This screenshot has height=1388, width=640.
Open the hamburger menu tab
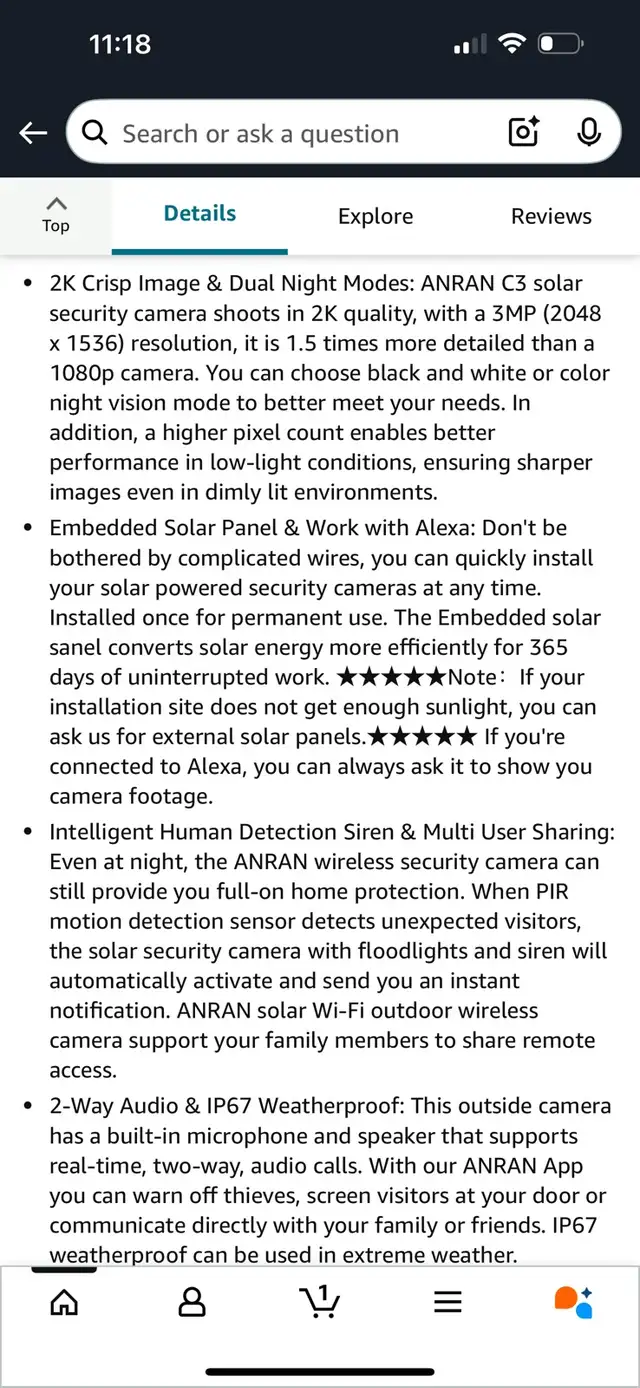[447, 1301]
